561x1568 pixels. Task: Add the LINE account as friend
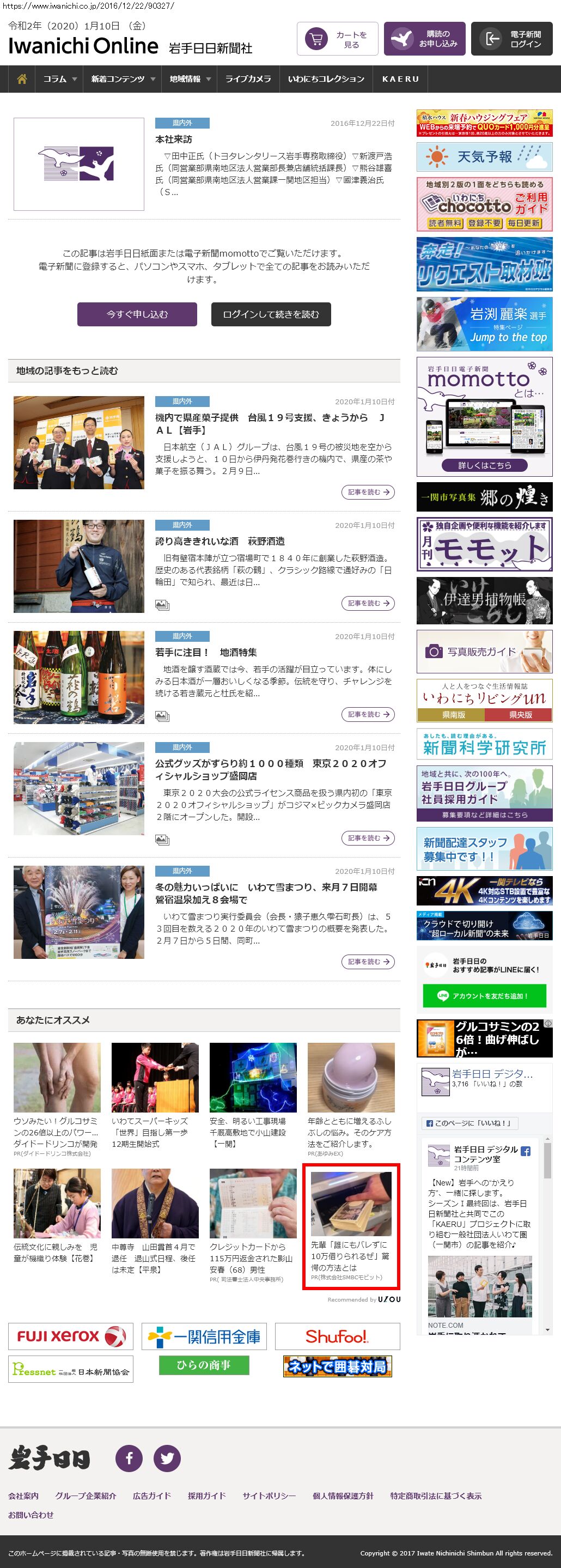click(x=484, y=996)
